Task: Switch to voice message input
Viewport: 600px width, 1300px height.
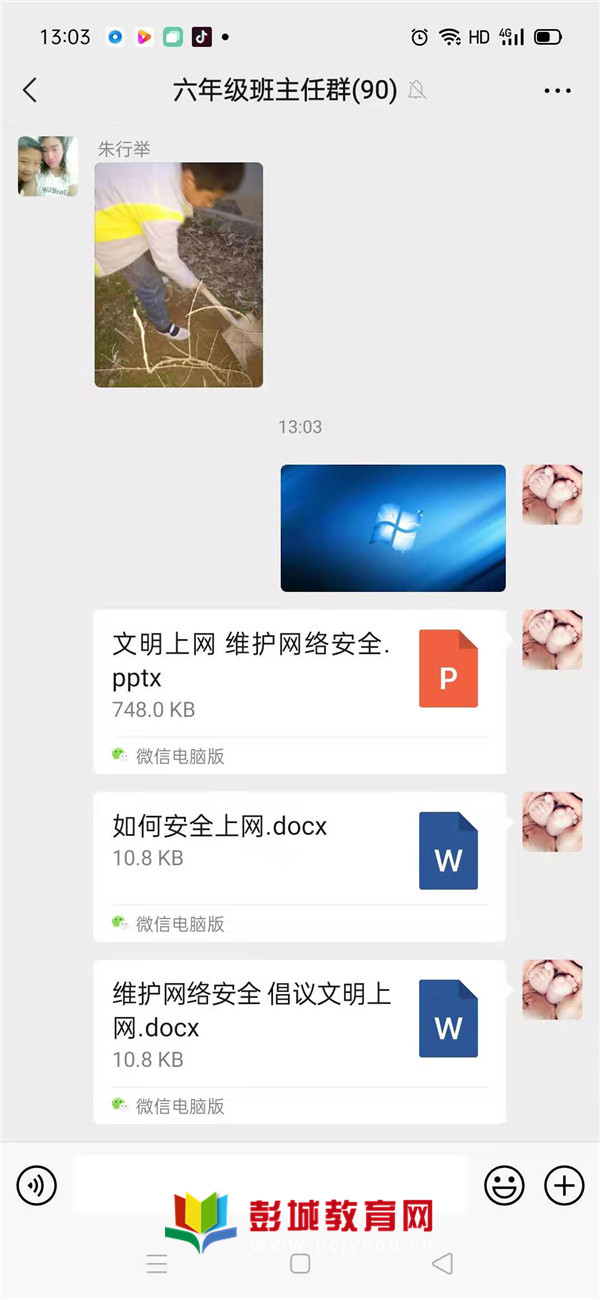Action: coord(37,1186)
